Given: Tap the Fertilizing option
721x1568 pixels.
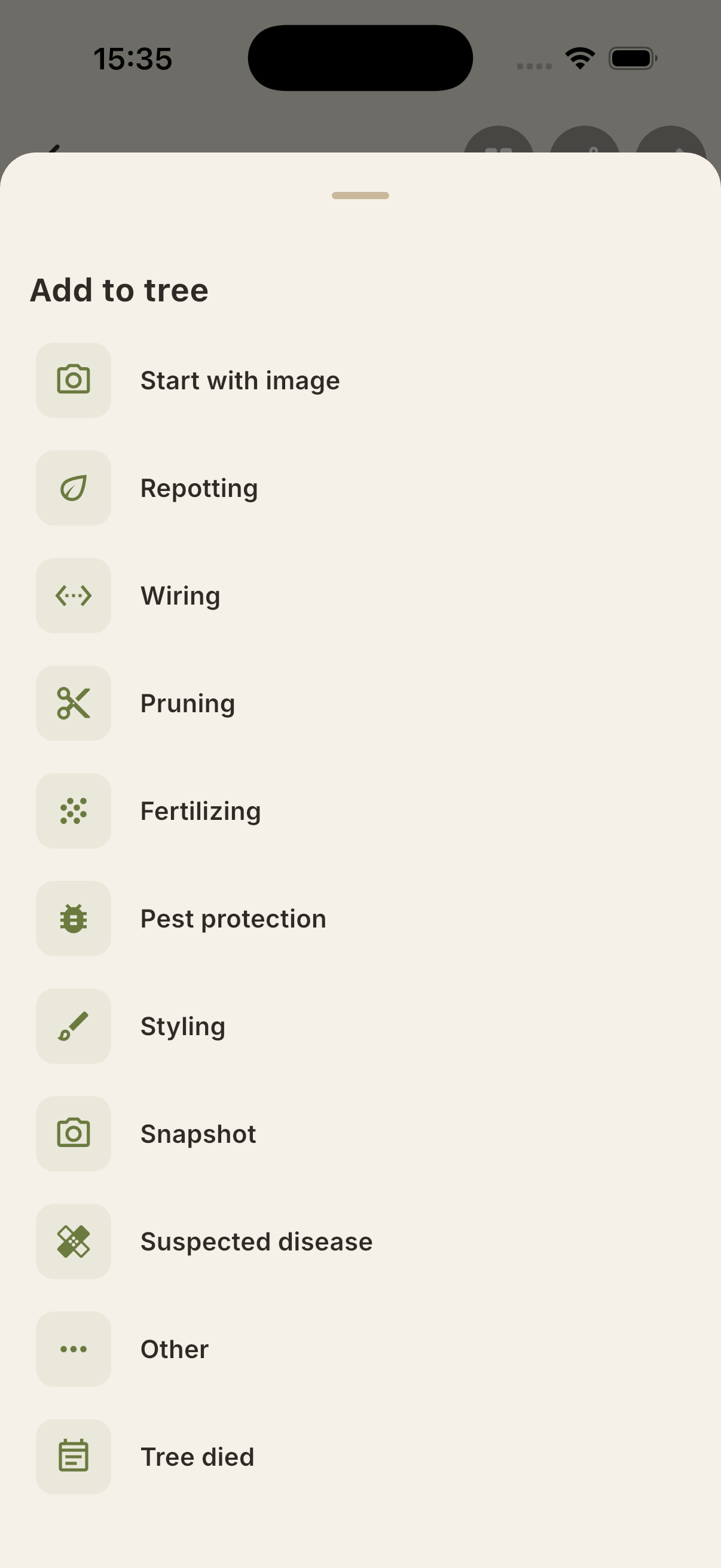Looking at the screenshot, I should [x=200, y=812].
